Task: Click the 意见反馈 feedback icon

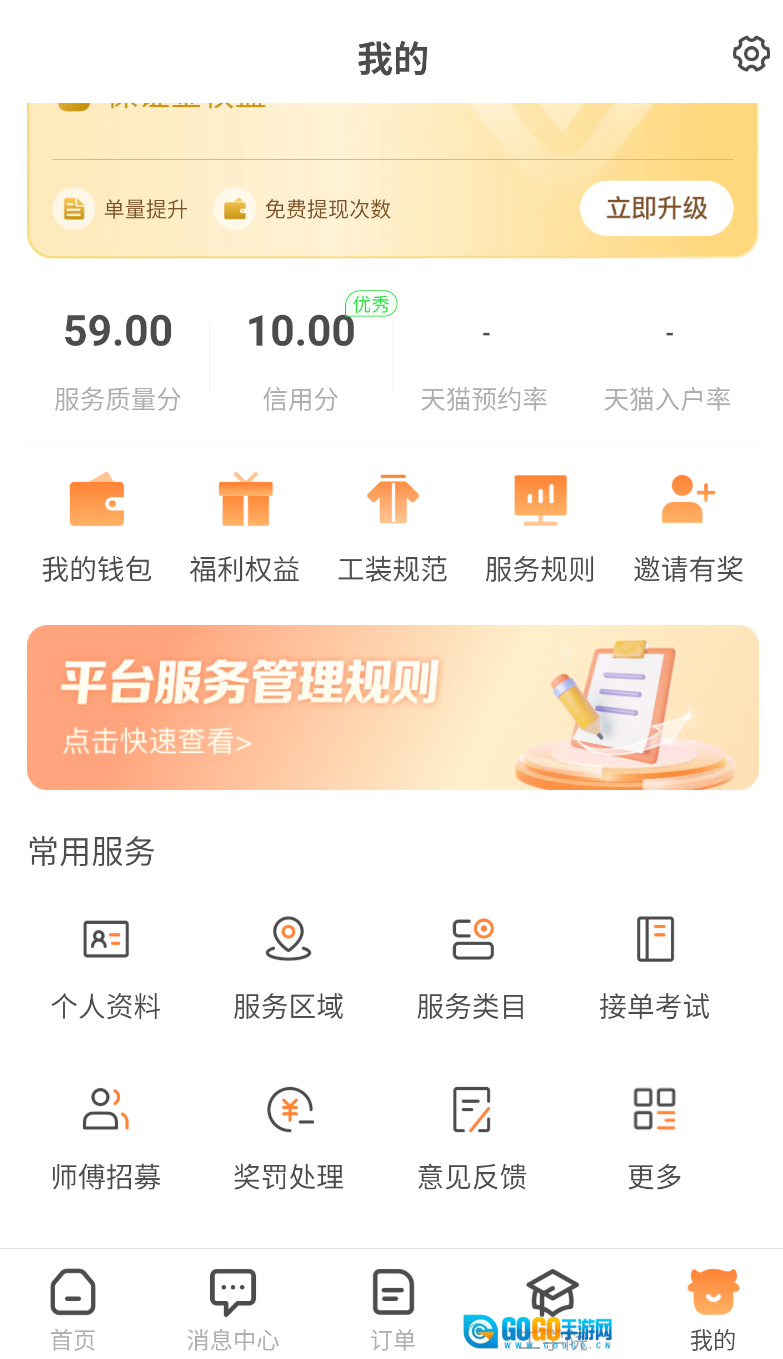Action: [x=471, y=1108]
